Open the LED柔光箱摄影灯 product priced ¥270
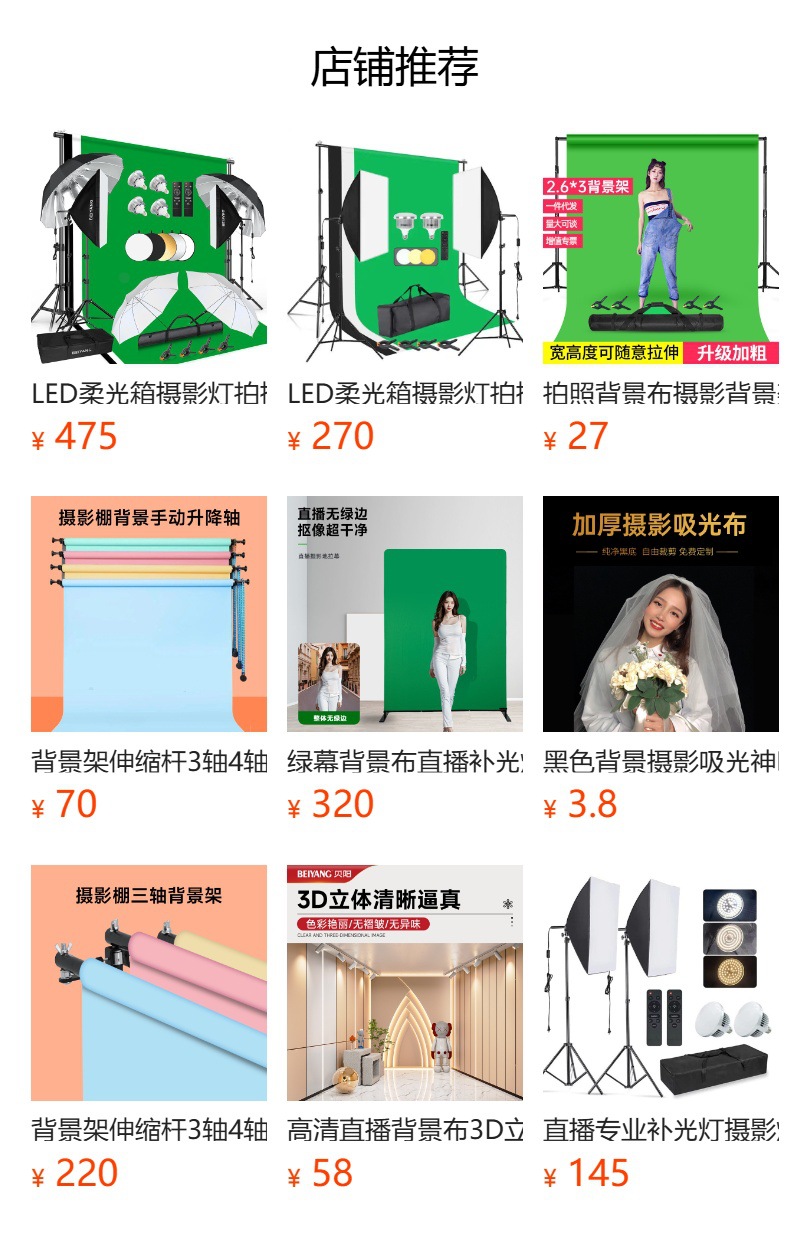Screen dimensions: 790x1234 (405, 292)
